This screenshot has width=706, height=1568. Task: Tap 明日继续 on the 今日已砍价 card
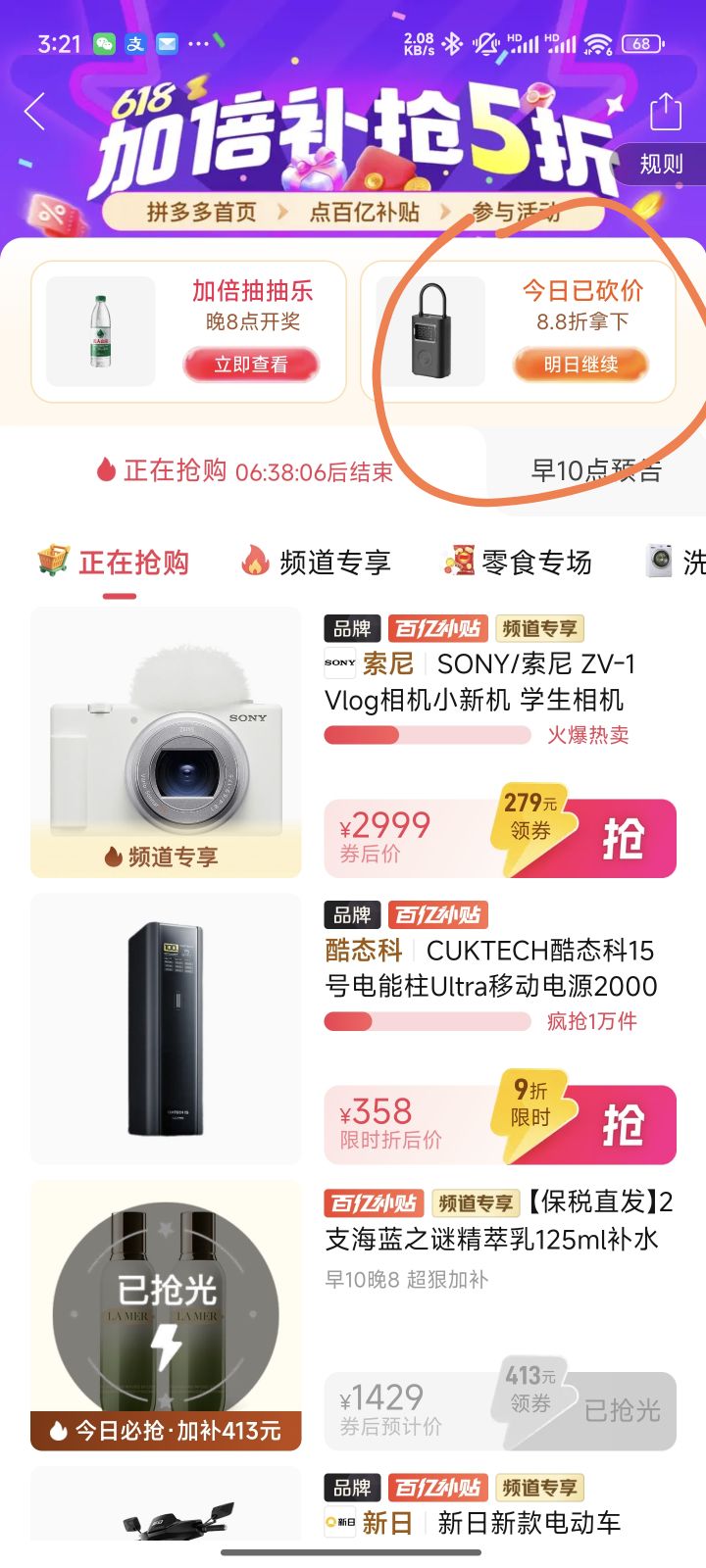tap(580, 365)
